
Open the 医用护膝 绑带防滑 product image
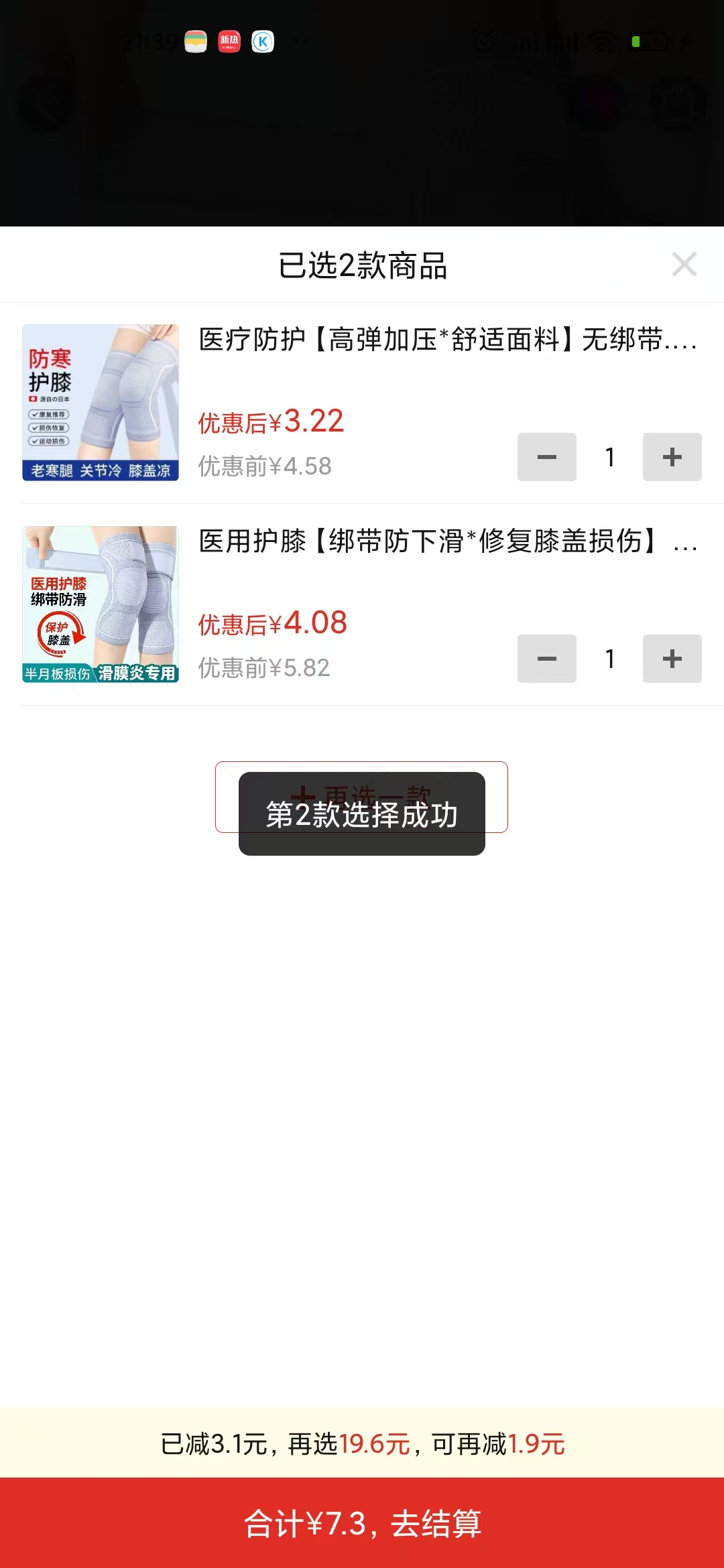coord(101,604)
